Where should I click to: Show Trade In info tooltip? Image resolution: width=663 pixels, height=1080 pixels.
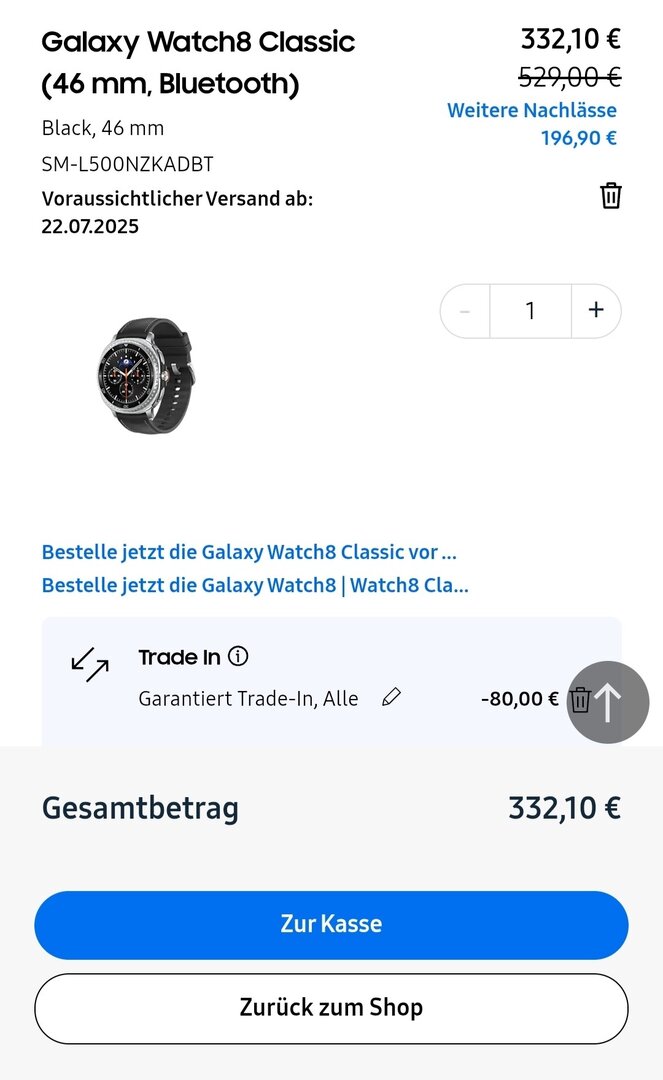(x=238, y=657)
